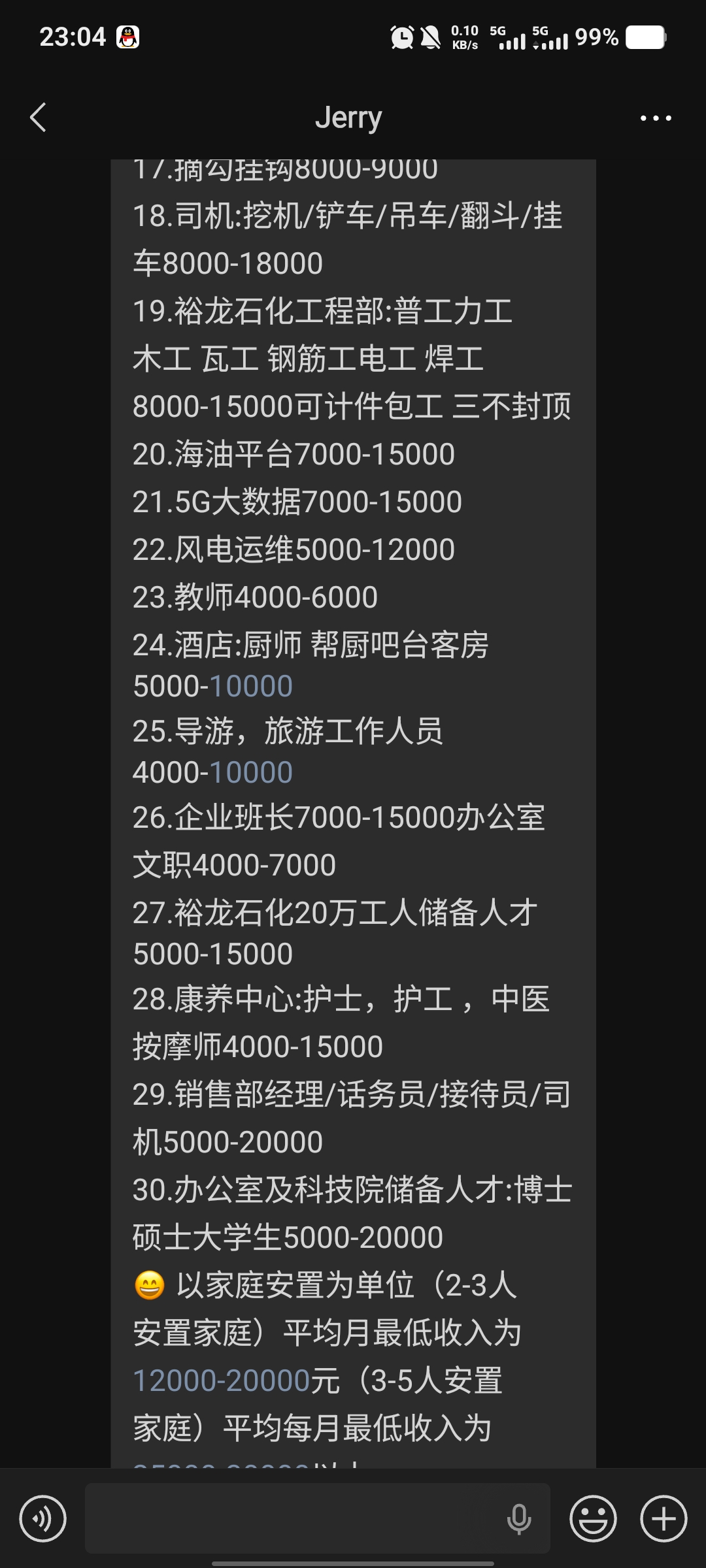
Task: Open the emoji picker
Action: pyautogui.click(x=593, y=1519)
